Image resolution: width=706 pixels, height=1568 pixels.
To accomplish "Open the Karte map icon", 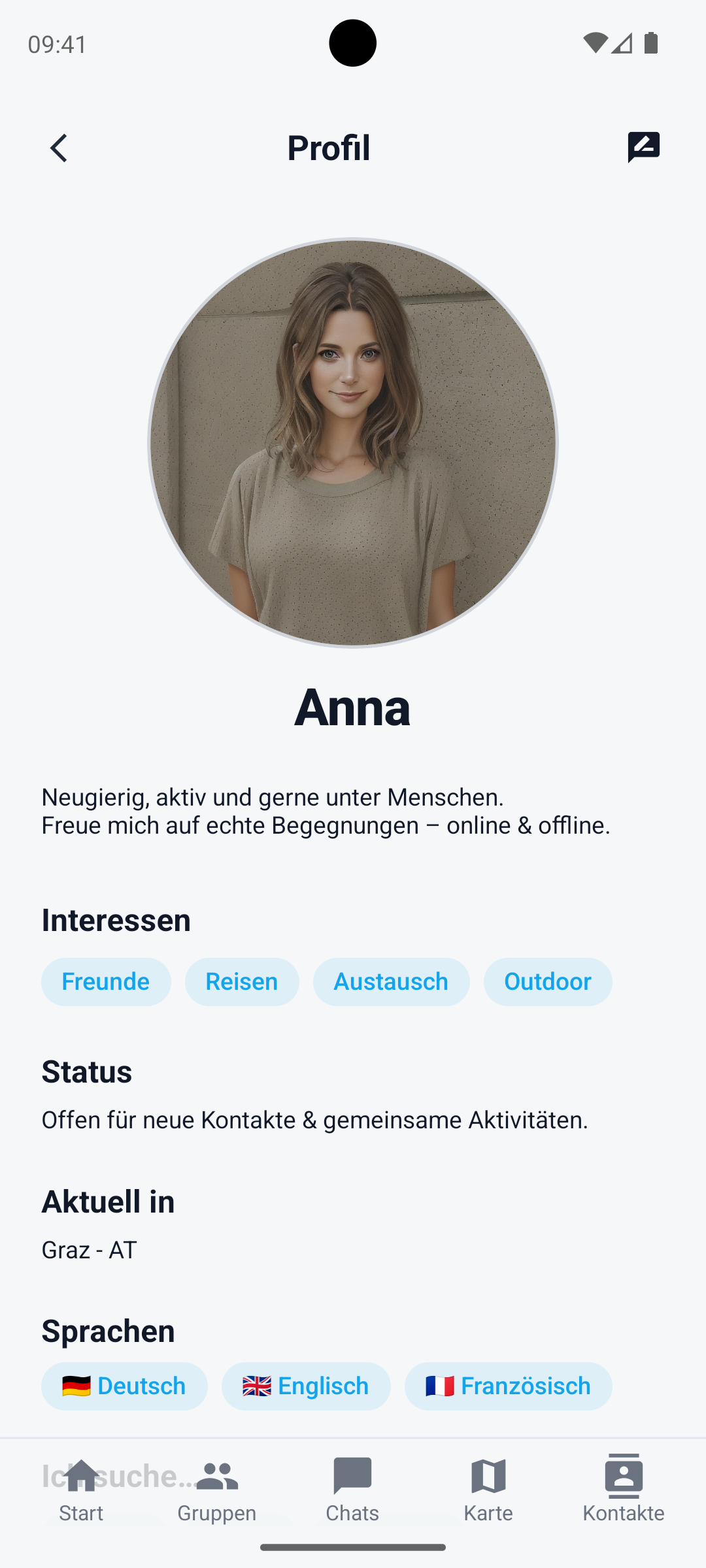I will [x=488, y=1475].
